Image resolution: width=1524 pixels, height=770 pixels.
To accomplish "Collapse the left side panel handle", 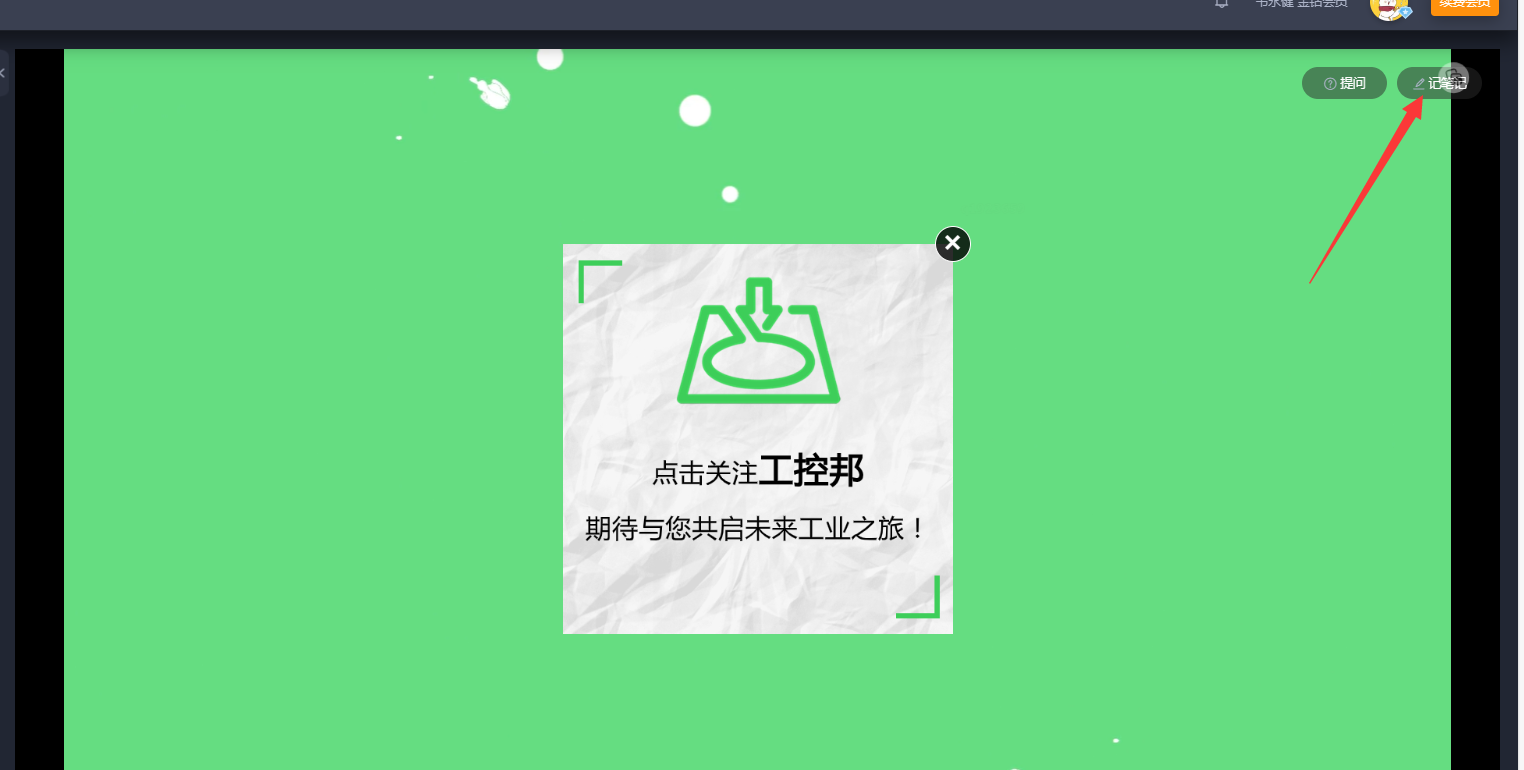I will (3, 73).
